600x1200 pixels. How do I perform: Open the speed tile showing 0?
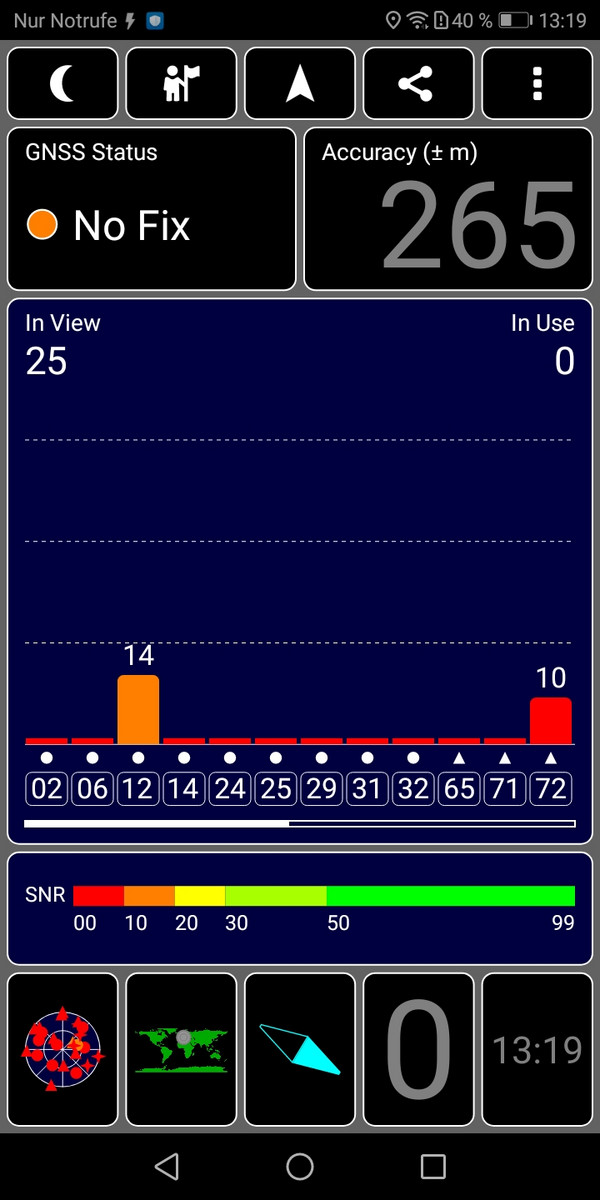(418, 1050)
